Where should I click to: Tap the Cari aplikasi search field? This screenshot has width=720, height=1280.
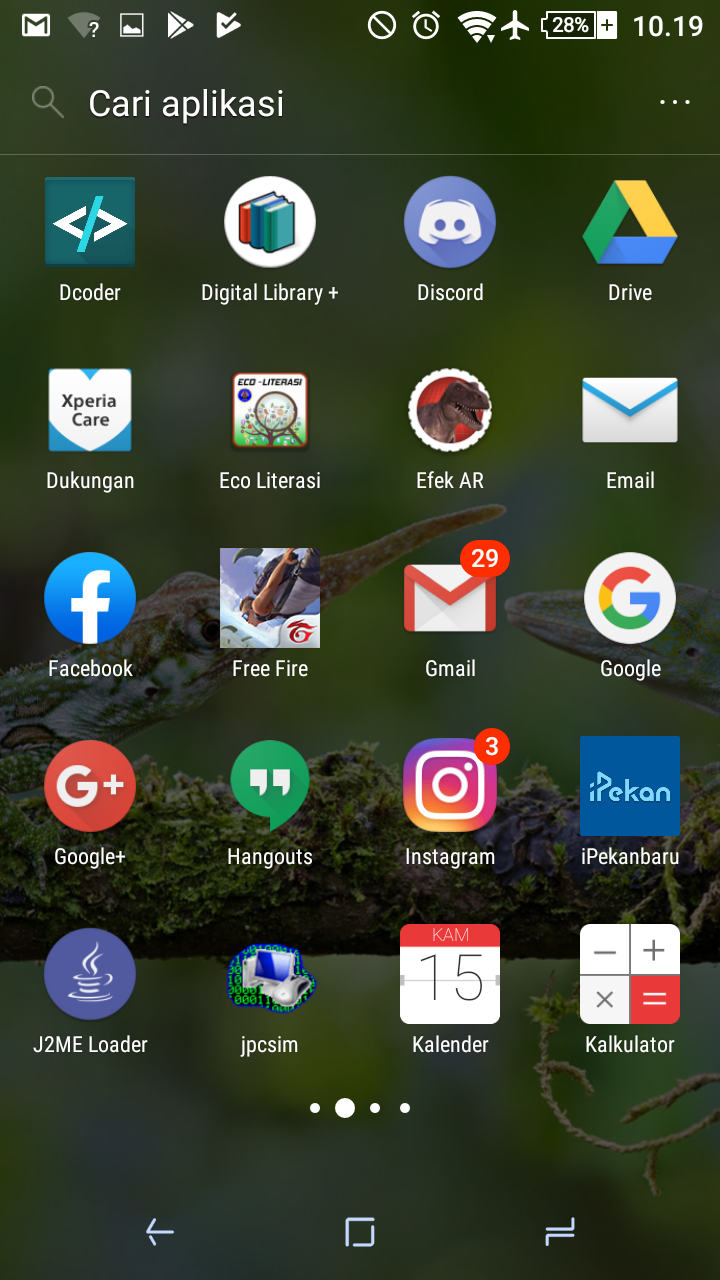[x=186, y=102]
